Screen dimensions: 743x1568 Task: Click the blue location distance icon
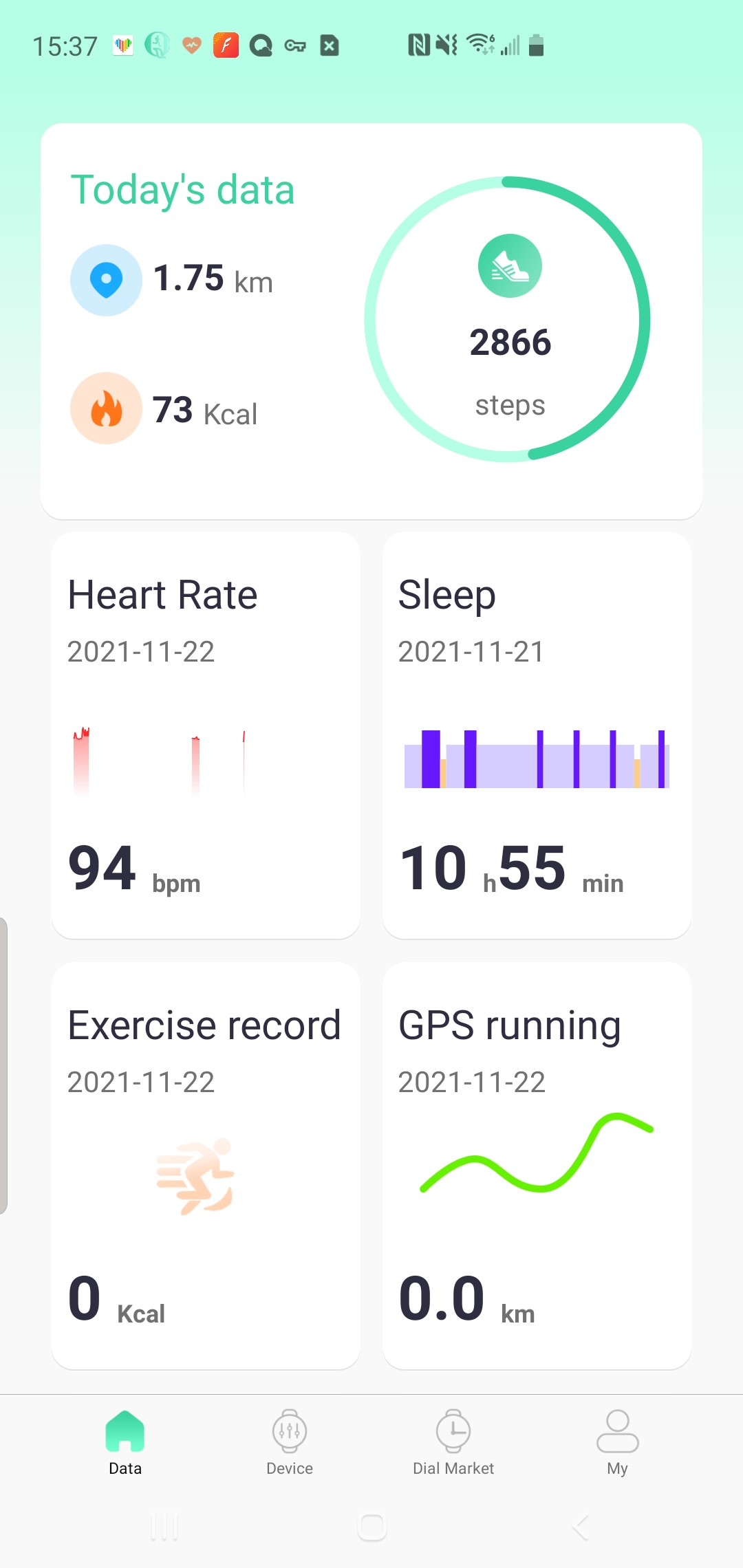point(106,280)
